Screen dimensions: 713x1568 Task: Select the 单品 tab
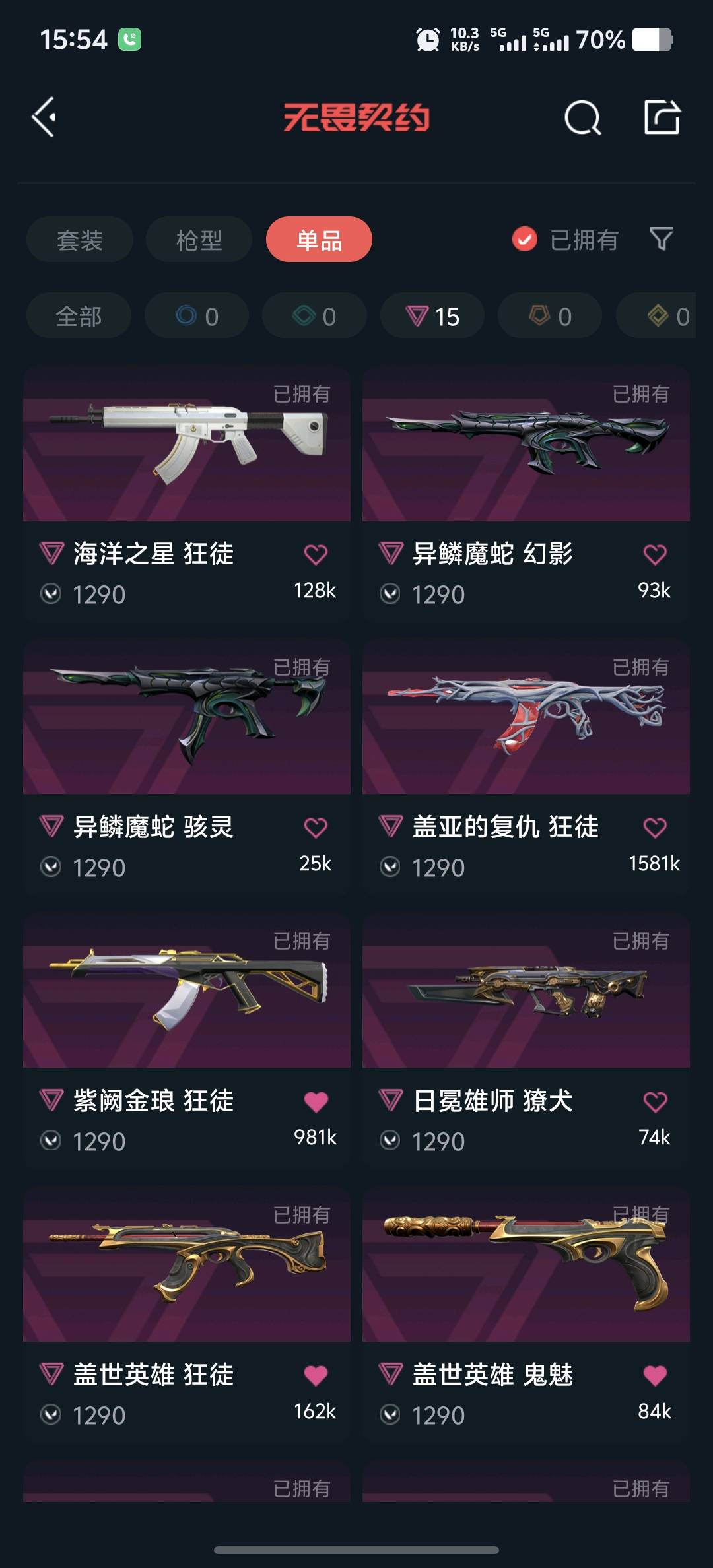[319, 240]
